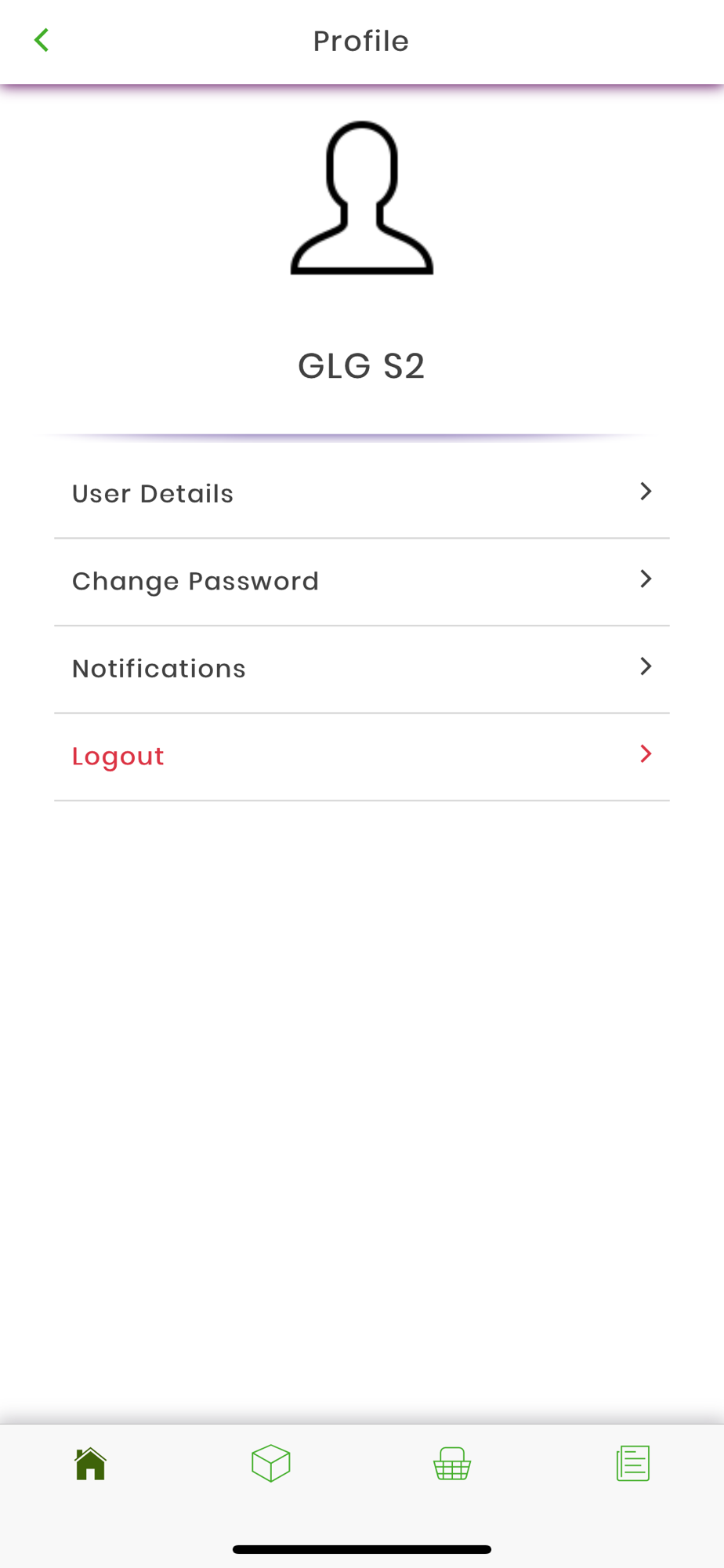
Task: Open the box package tab
Action: click(271, 1464)
